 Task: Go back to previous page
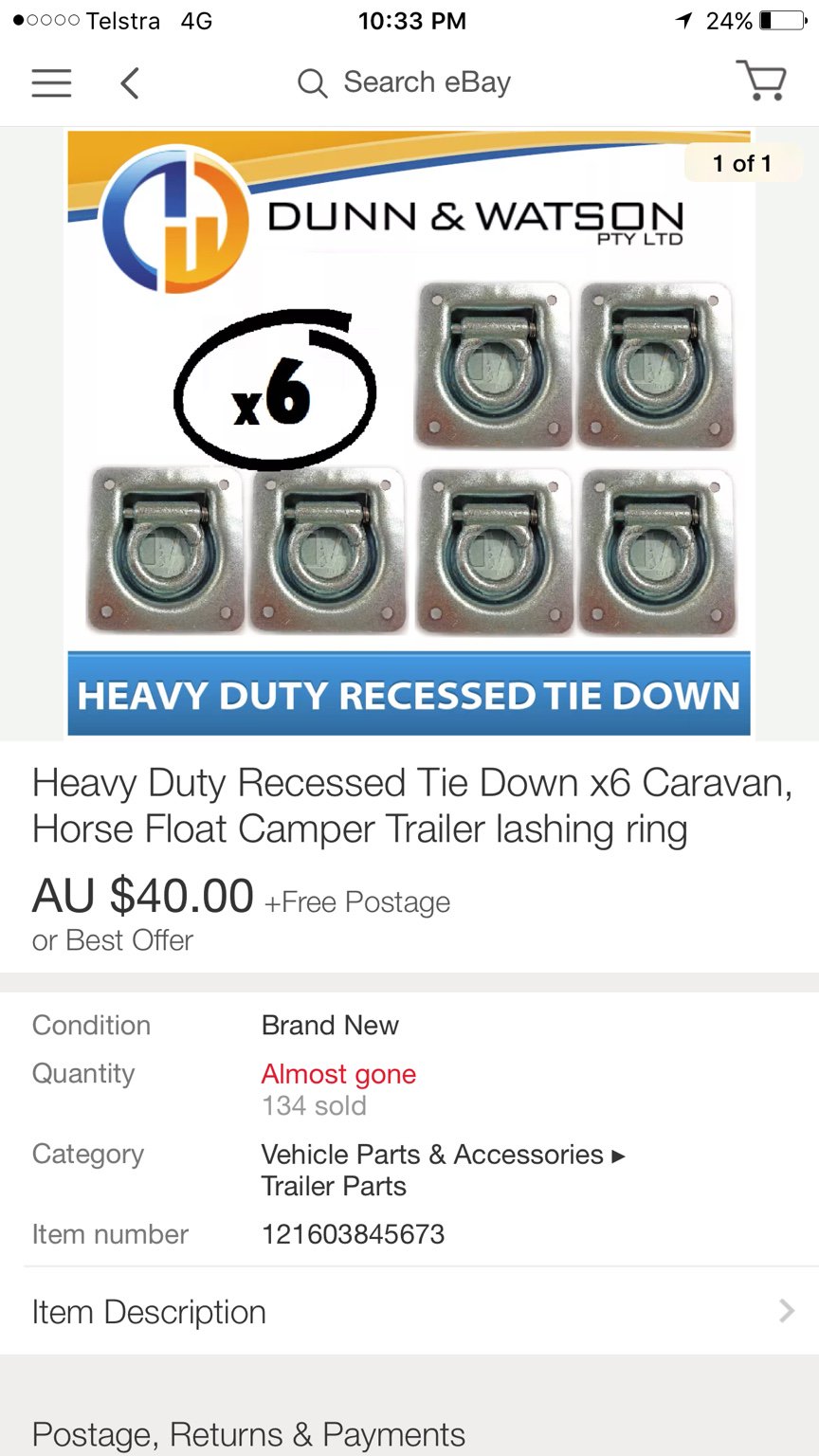pos(130,83)
